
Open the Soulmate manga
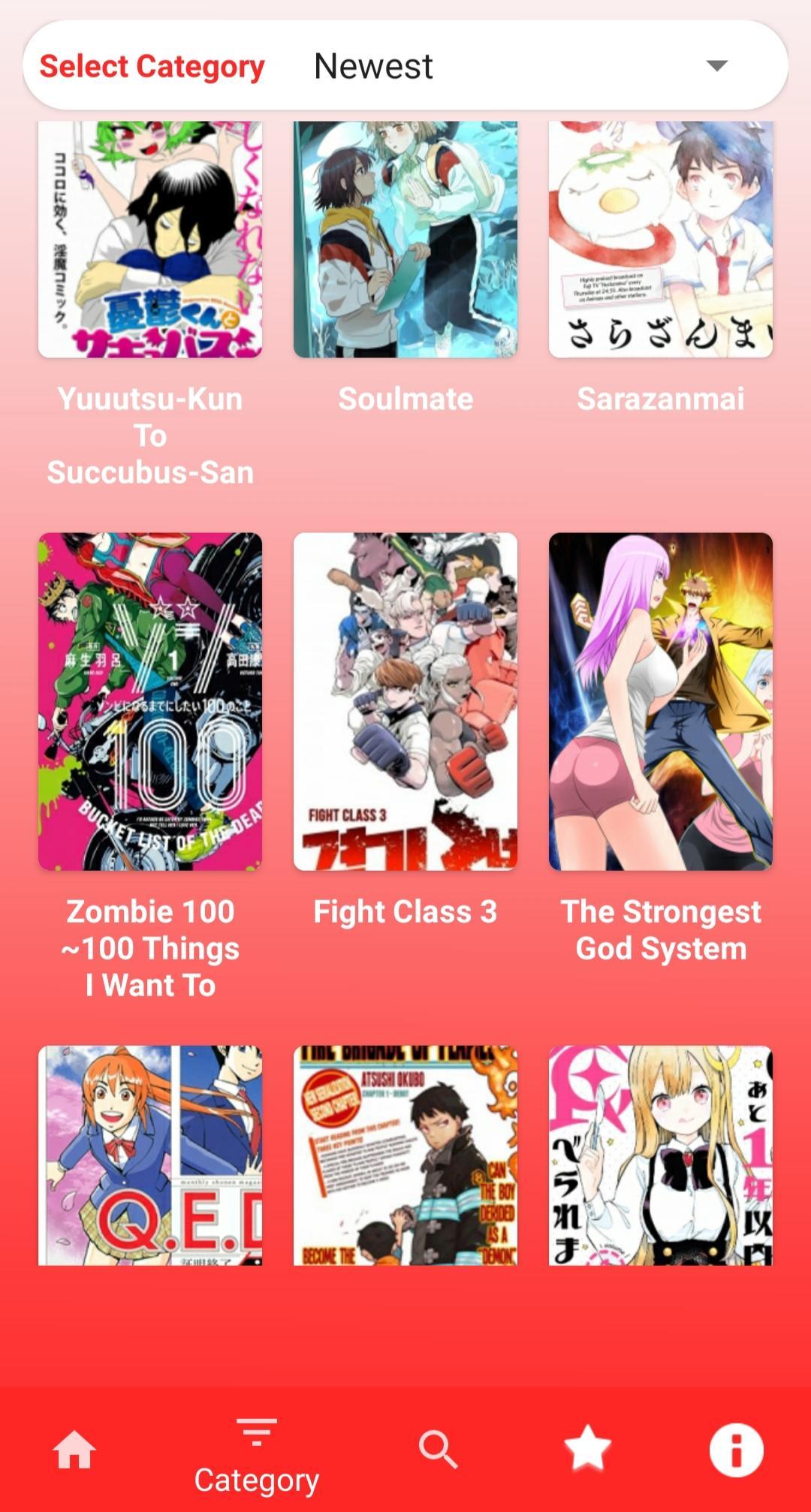click(405, 240)
